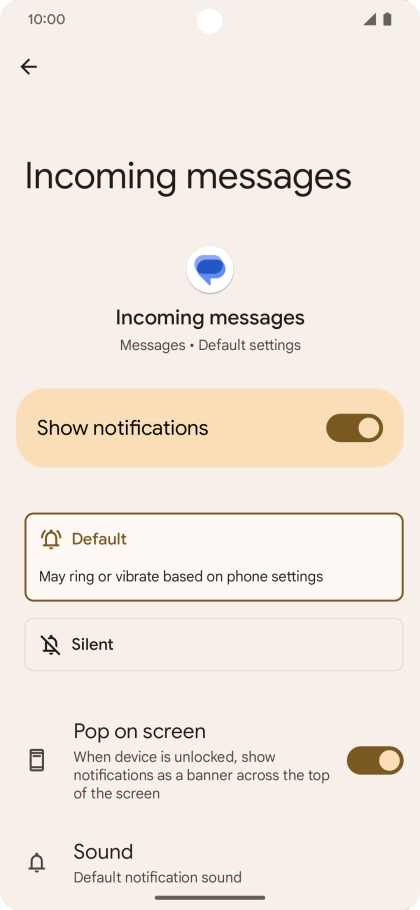Disable the Pop on screen toggle
The width and height of the screenshot is (420, 910).
pyautogui.click(x=375, y=760)
